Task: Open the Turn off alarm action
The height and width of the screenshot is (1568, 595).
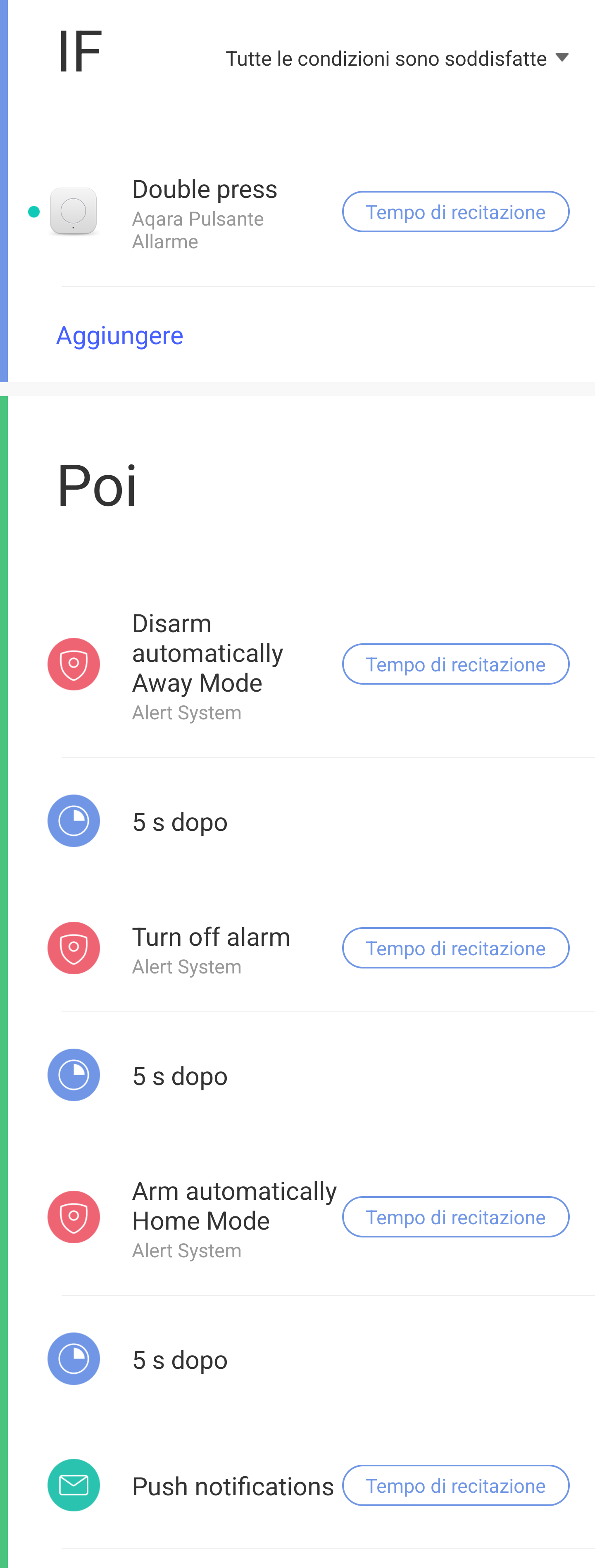Action: point(210,948)
